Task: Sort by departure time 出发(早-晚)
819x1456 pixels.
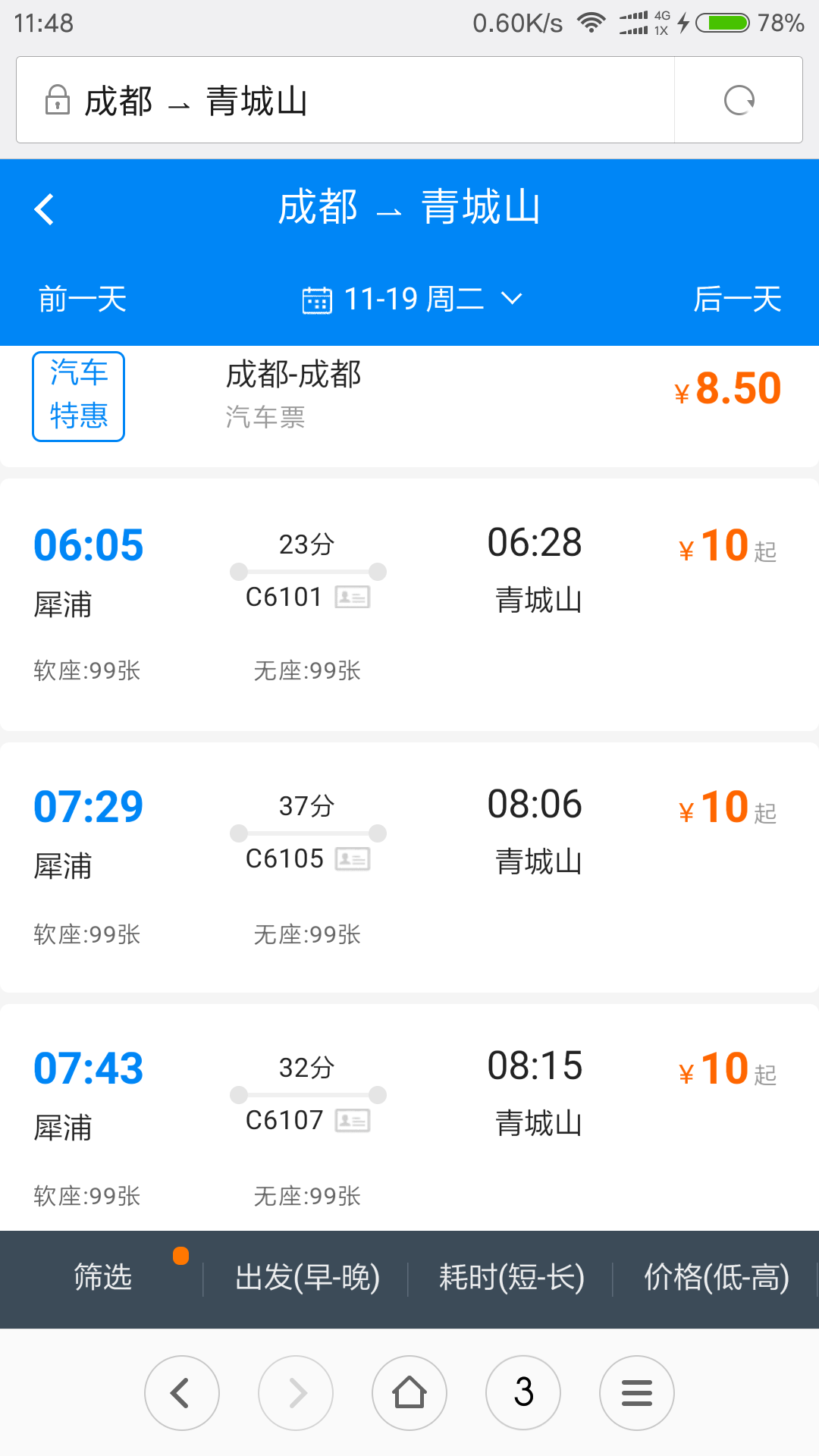Action: pyautogui.click(x=307, y=1278)
